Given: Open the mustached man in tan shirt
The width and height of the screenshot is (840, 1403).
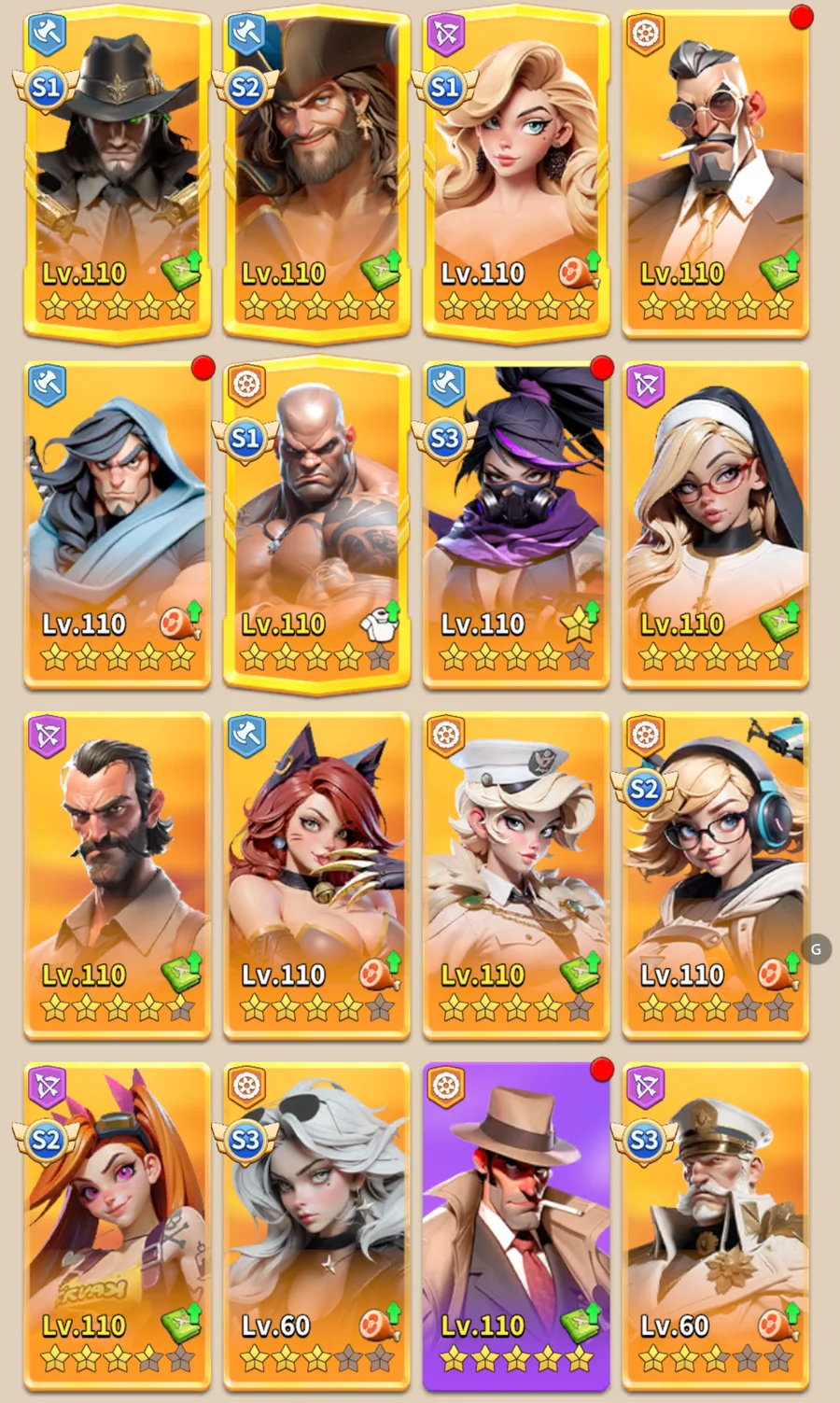Looking at the screenshot, I should [x=117, y=873].
